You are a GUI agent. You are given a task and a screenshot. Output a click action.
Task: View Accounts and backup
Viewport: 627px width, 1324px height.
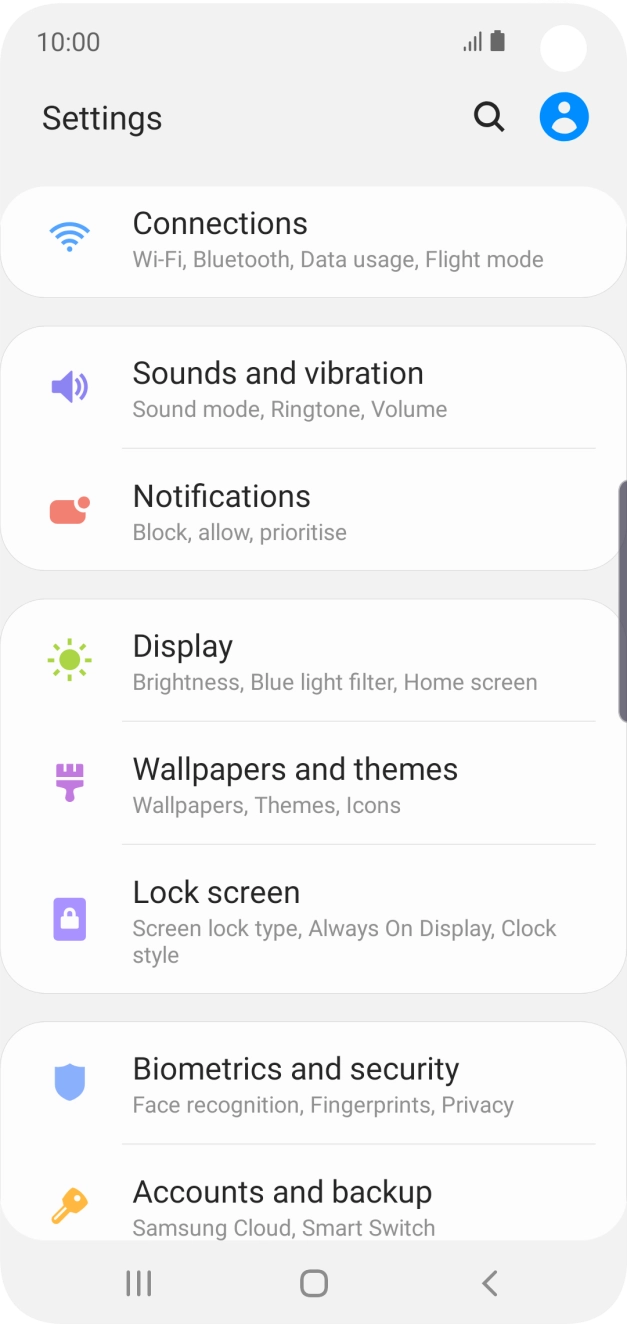tap(313, 1205)
